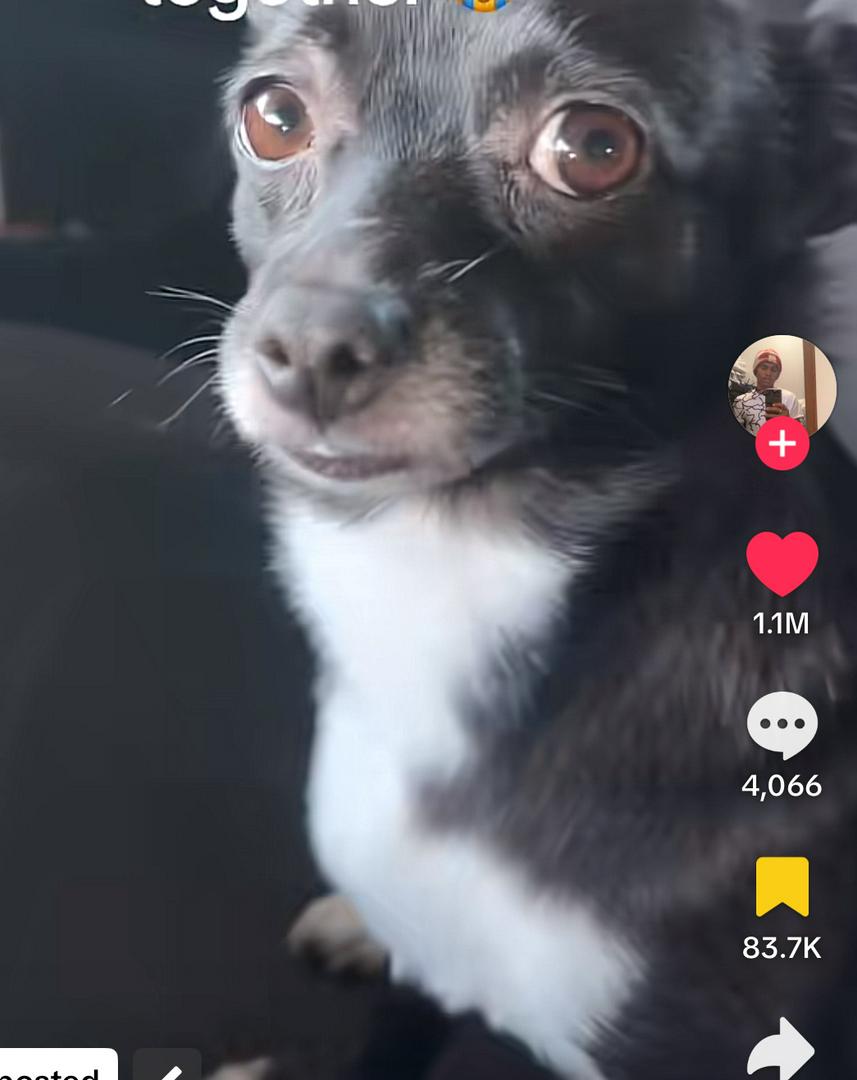Tap the reposted label

[55, 1068]
